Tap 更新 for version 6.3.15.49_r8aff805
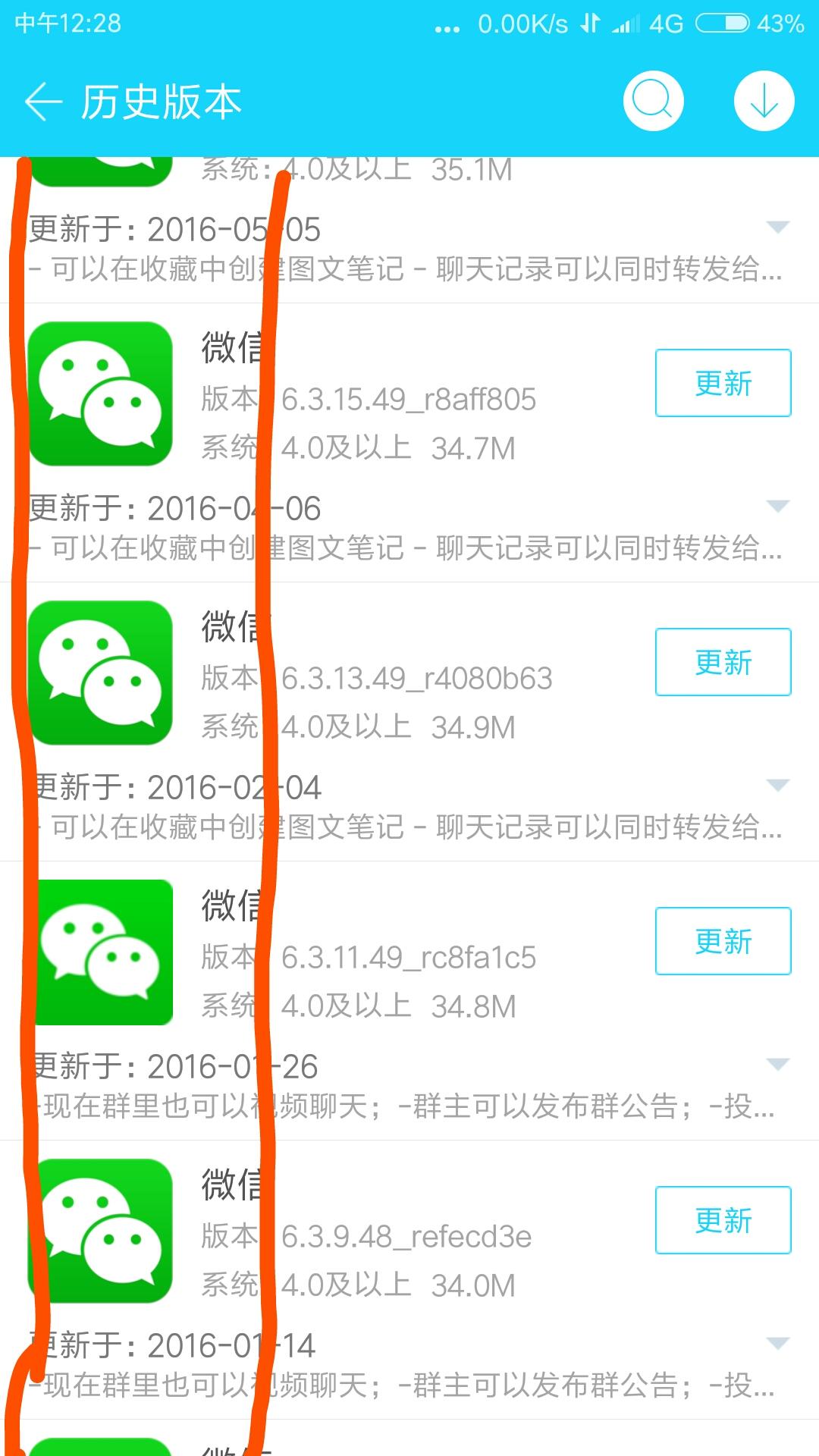 [723, 383]
